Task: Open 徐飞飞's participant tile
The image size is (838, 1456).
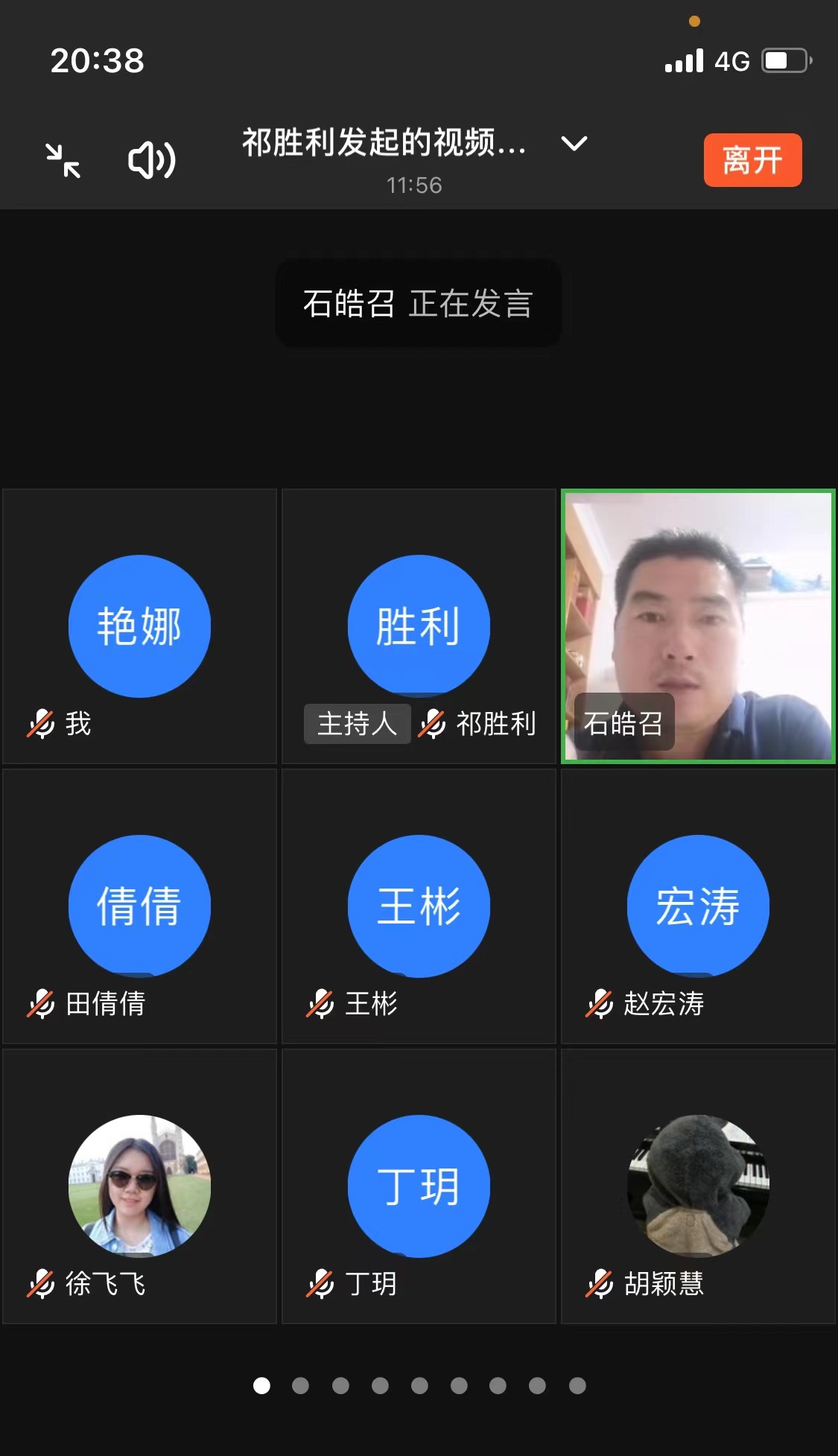Action: click(139, 1186)
